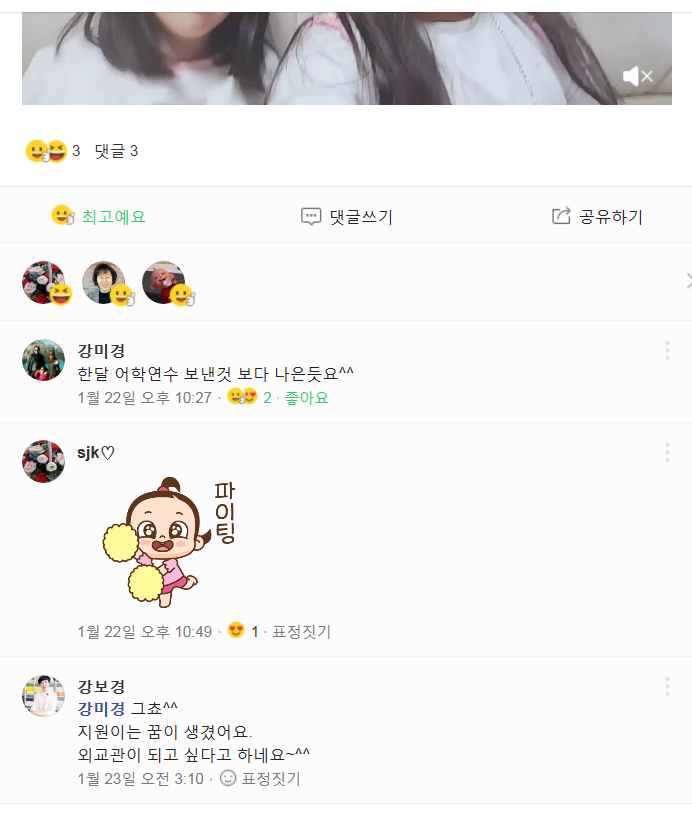Tap 표정짓기 on 강보경's comment
Image resolution: width=692 pixels, height=814 pixels.
(x=270, y=779)
